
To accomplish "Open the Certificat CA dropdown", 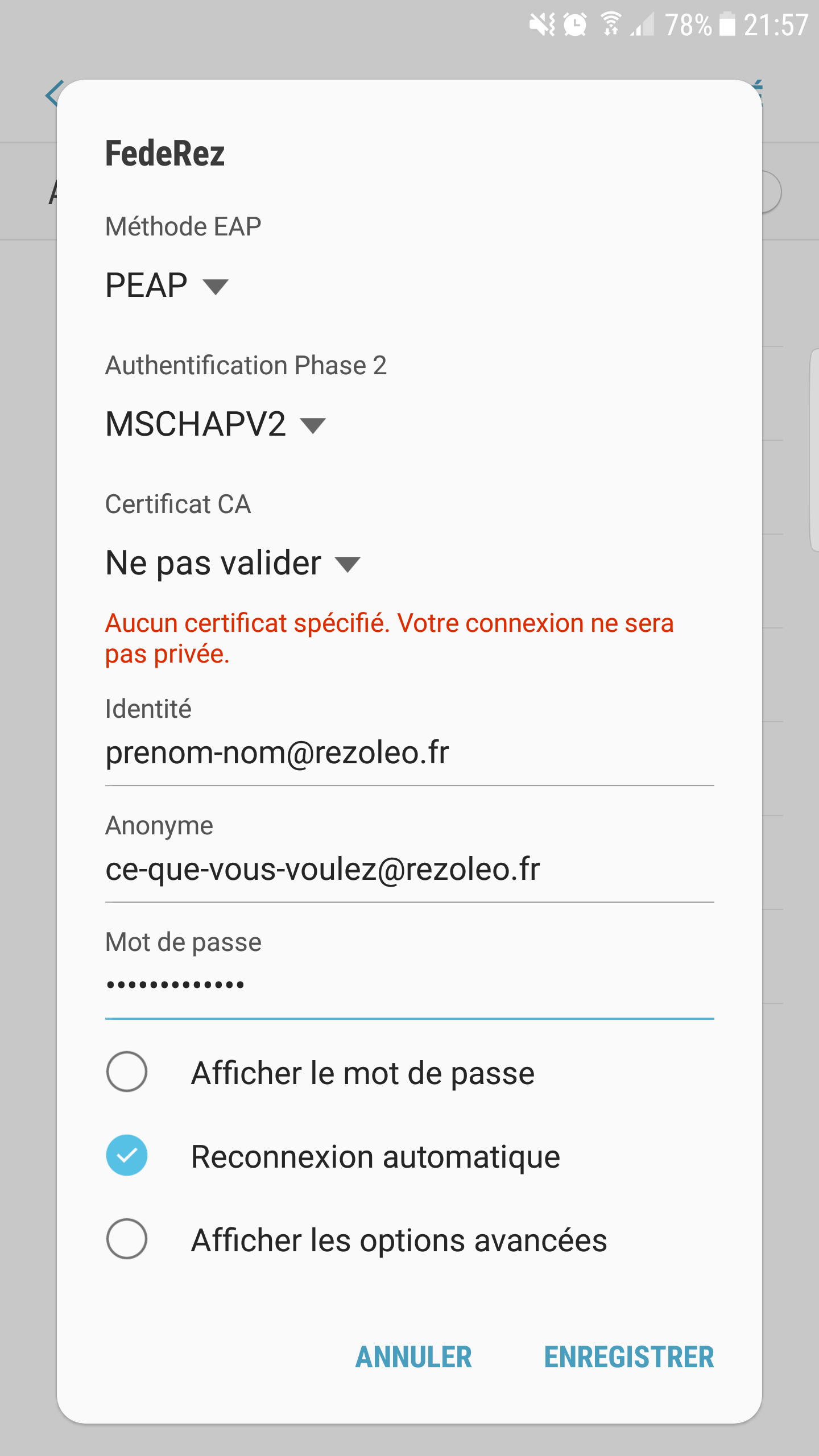I will click(x=232, y=563).
